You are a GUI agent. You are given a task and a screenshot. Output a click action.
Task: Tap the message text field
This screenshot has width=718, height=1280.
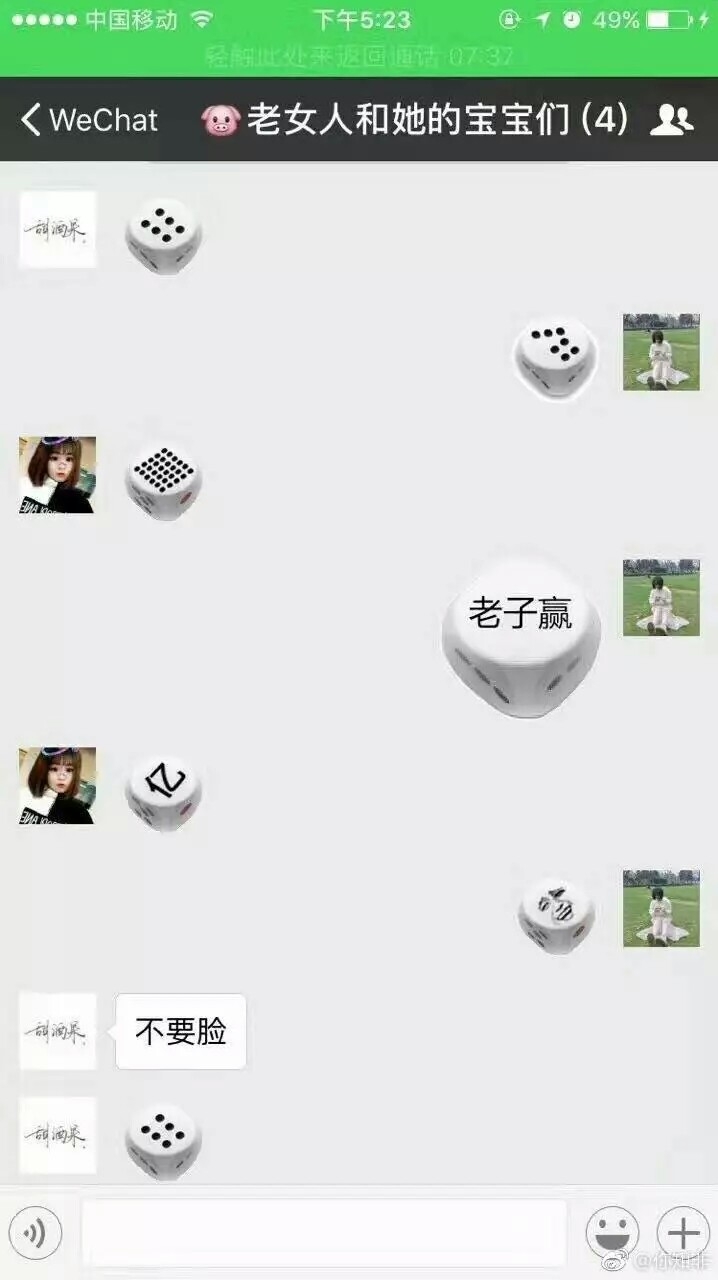(x=324, y=1232)
